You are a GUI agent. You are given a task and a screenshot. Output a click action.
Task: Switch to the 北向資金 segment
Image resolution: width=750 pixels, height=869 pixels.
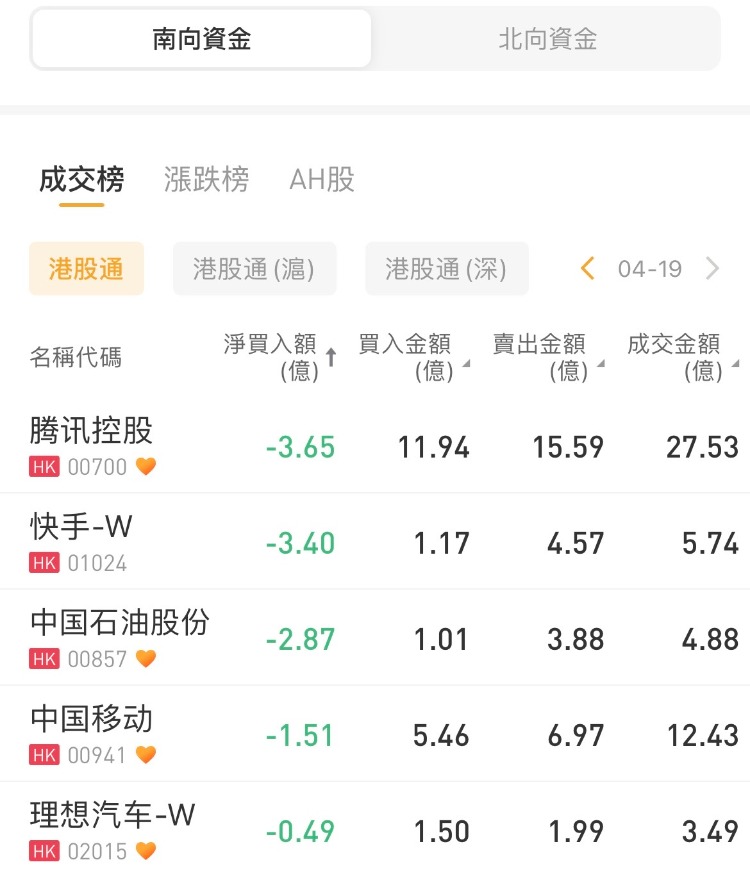tap(547, 39)
